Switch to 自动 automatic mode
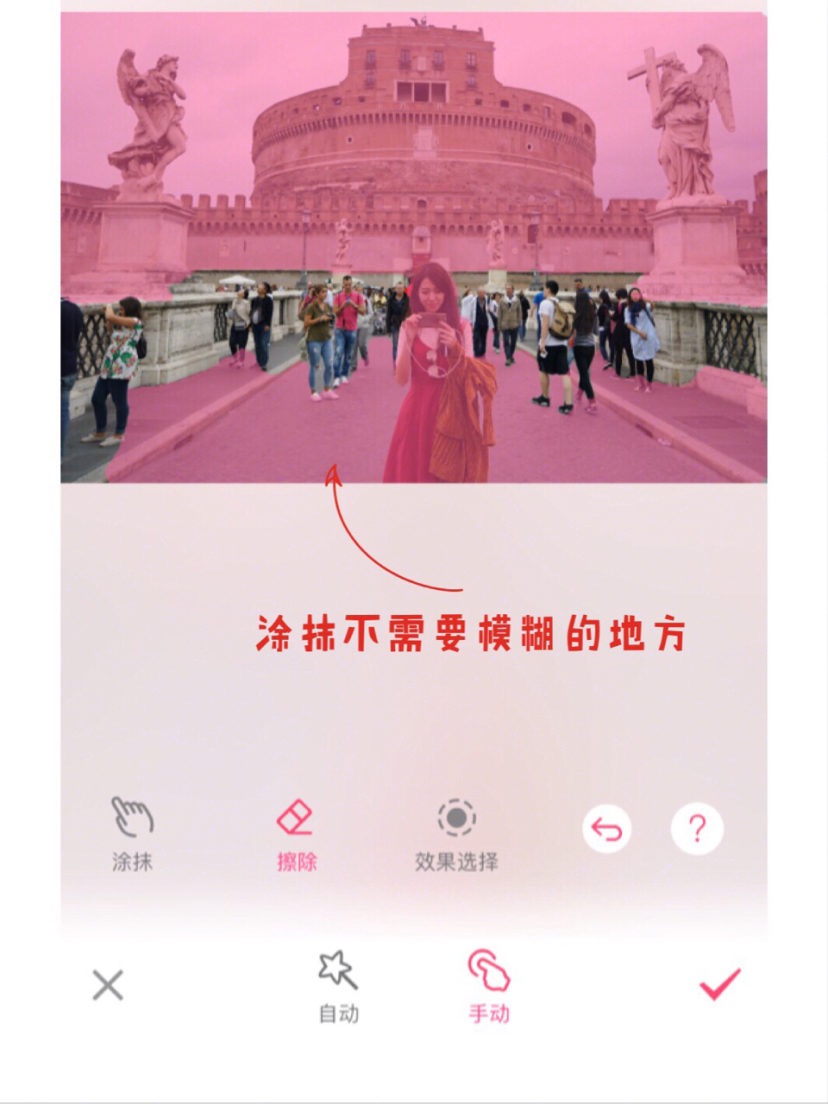 pos(338,985)
